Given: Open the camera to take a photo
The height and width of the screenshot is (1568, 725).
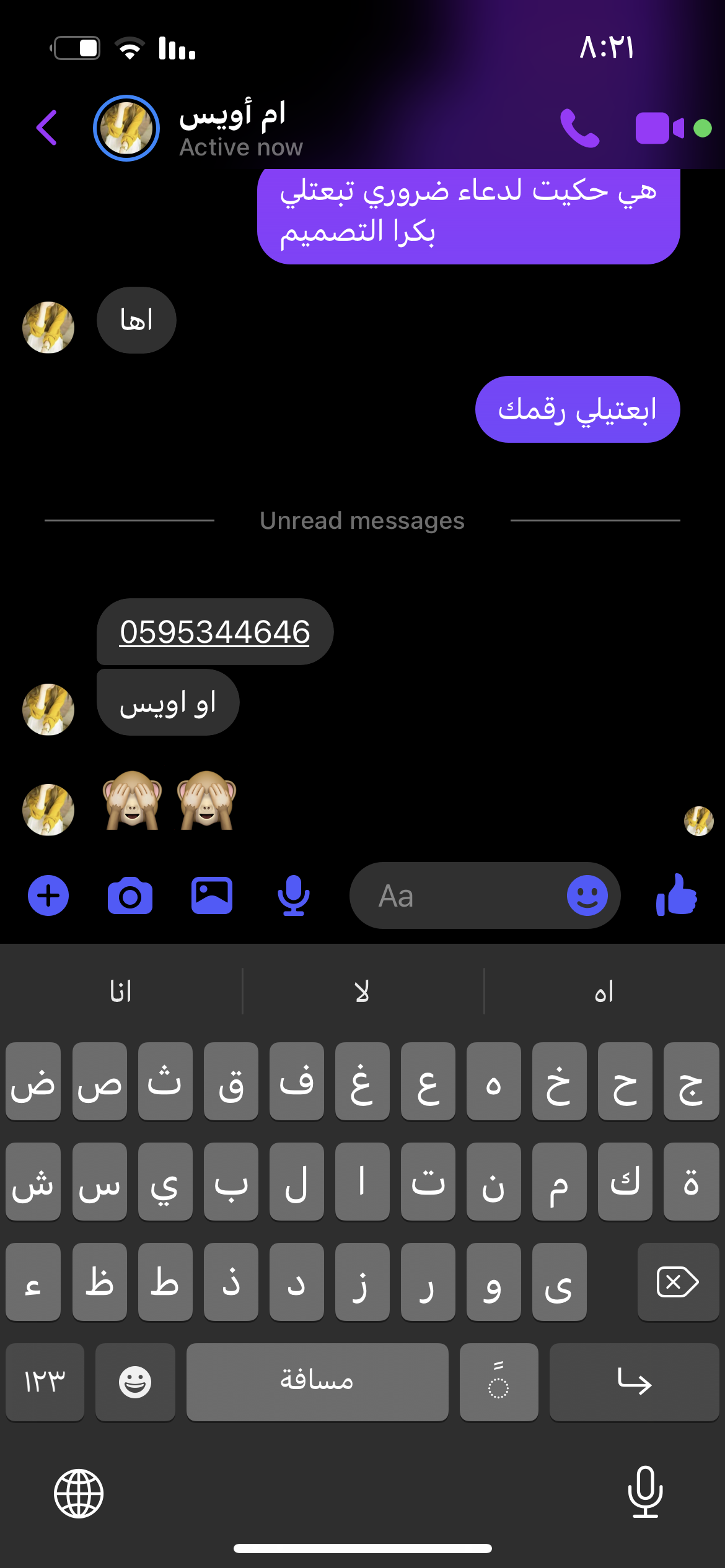Looking at the screenshot, I should pyautogui.click(x=130, y=895).
